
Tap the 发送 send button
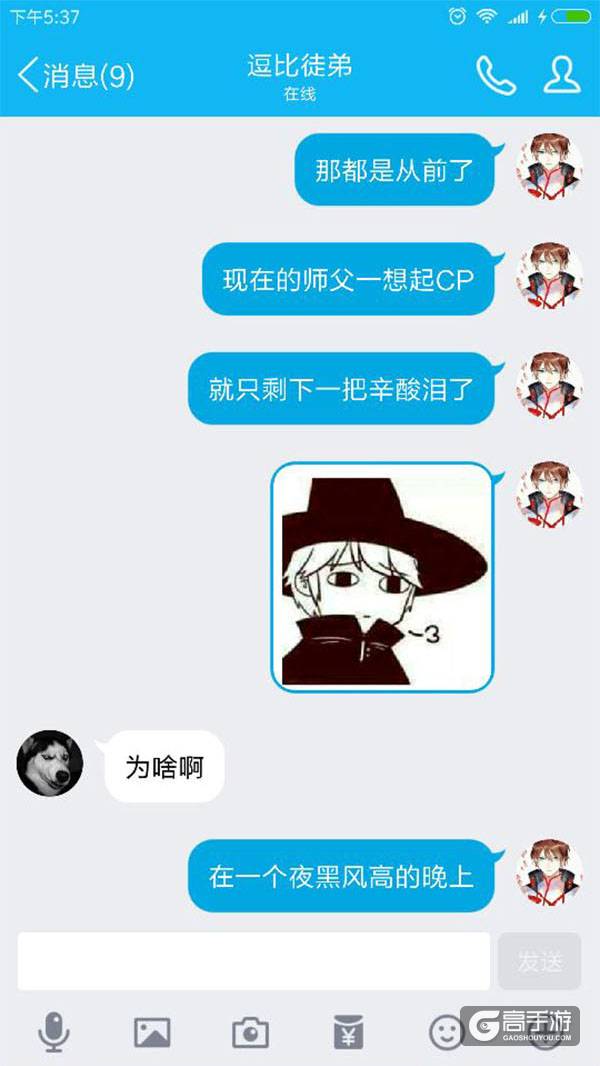tap(539, 961)
